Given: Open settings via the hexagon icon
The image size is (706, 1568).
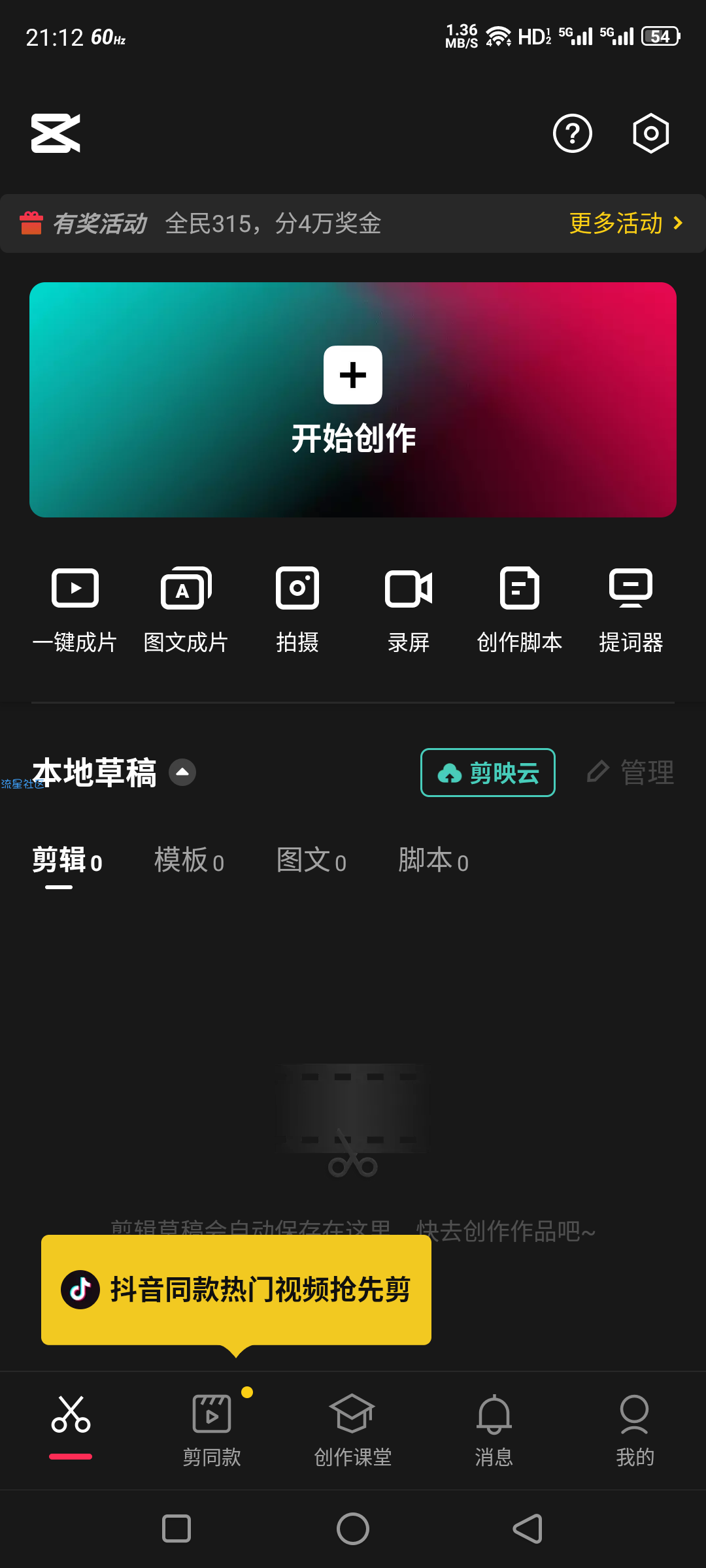Looking at the screenshot, I should point(650,134).
